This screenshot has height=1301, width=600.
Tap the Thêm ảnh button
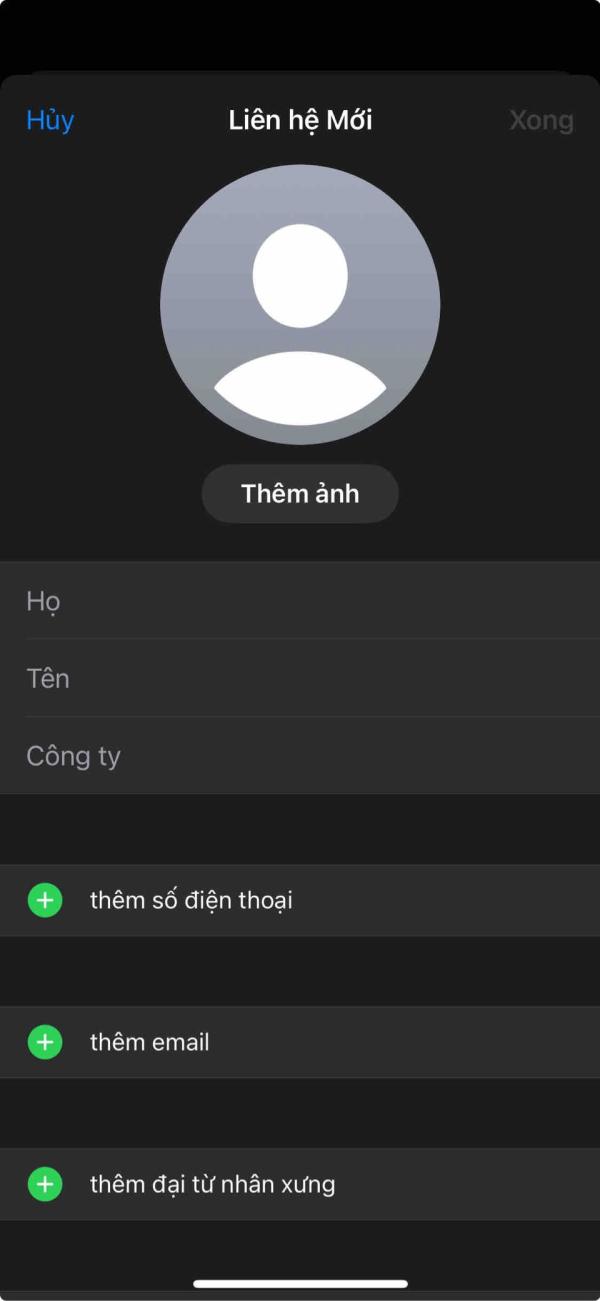coord(300,493)
